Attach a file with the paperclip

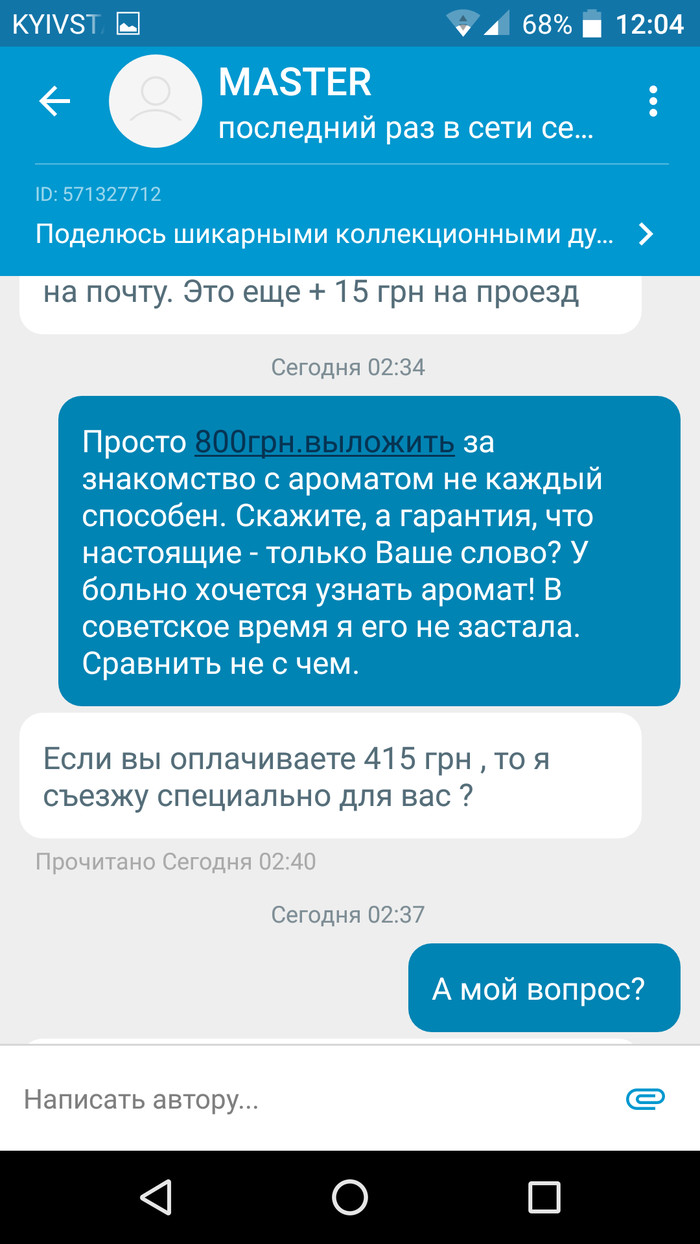tap(645, 1099)
